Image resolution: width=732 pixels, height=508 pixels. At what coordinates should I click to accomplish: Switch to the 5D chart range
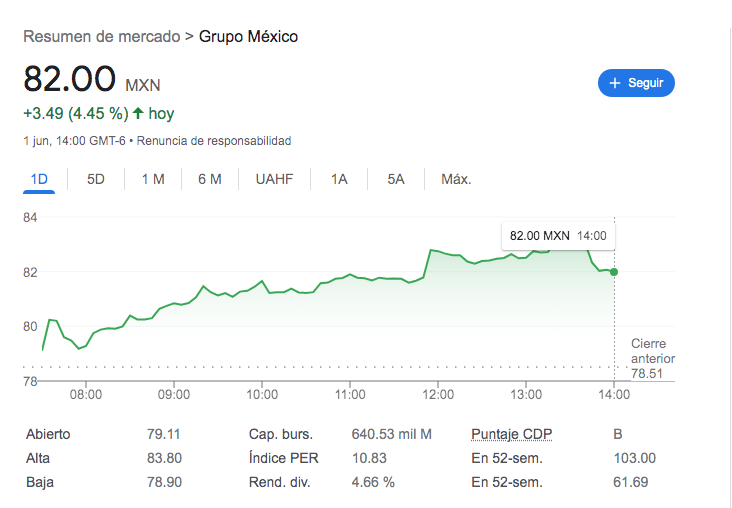(96, 179)
